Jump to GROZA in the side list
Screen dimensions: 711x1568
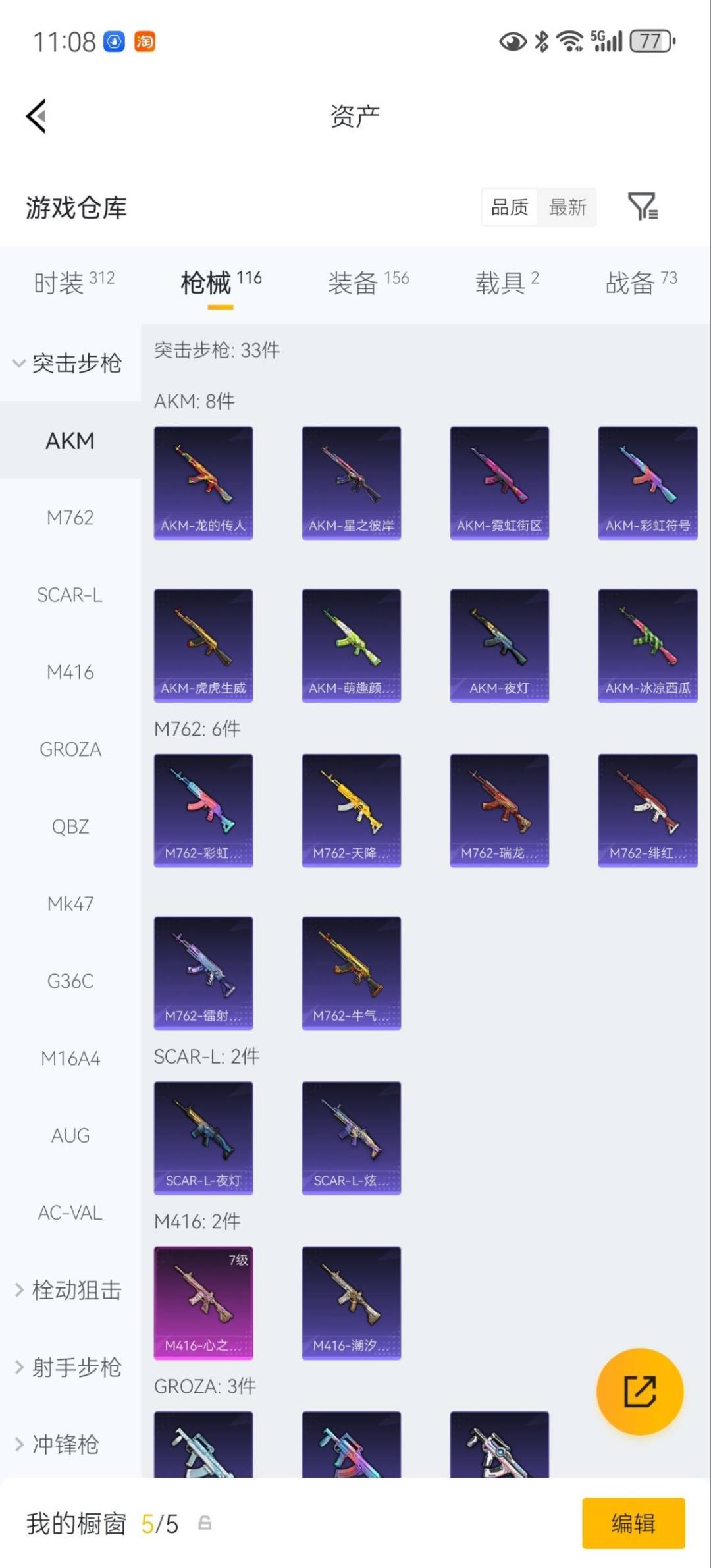click(70, 749)
